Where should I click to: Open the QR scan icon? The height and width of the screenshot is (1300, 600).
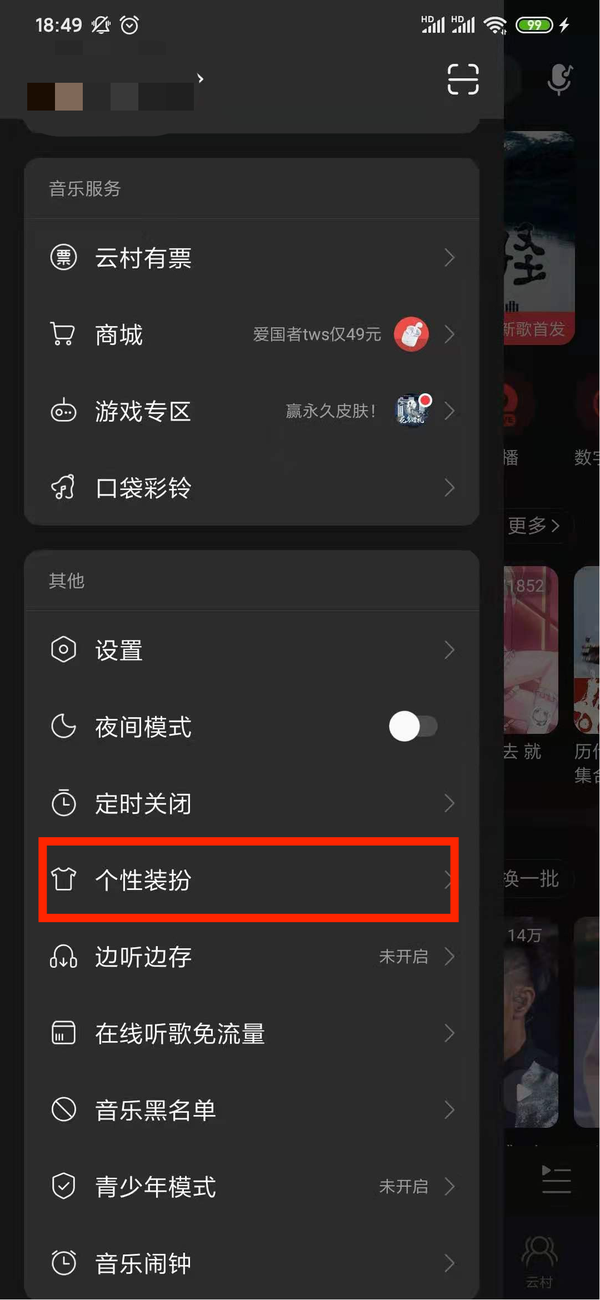pos(463,79)
